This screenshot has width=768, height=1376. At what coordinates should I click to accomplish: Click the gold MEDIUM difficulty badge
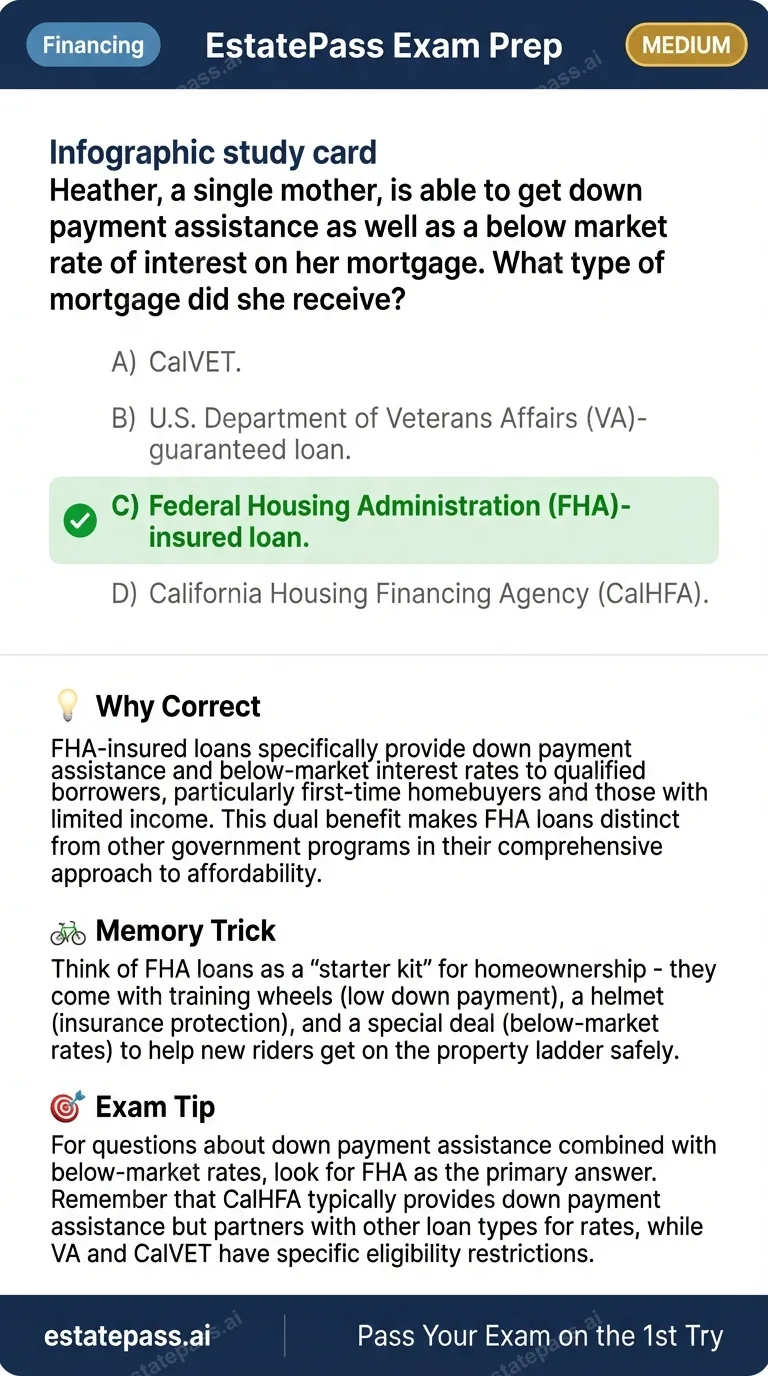(x=686, y=44)
